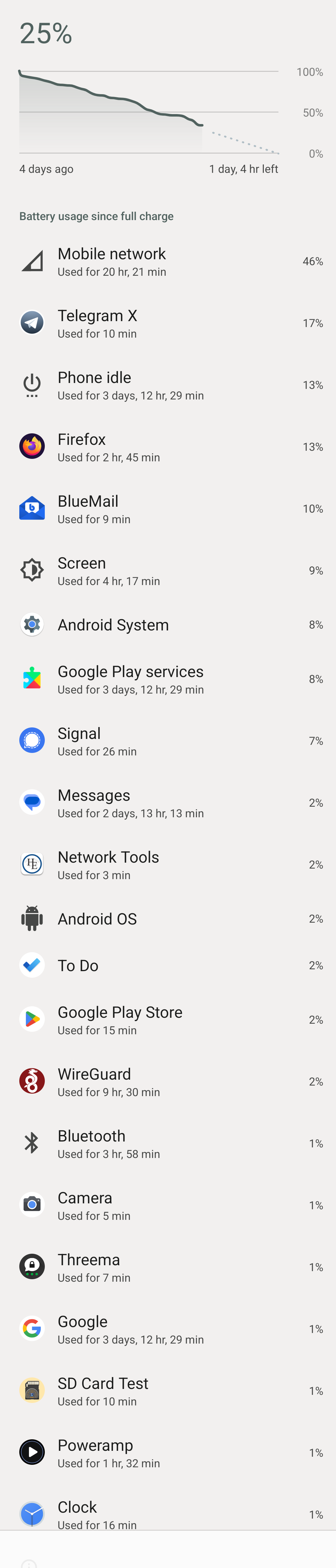View Google Play services battery usage
The width and height of the screenshot is (336, 1568).
coord(168,679)
